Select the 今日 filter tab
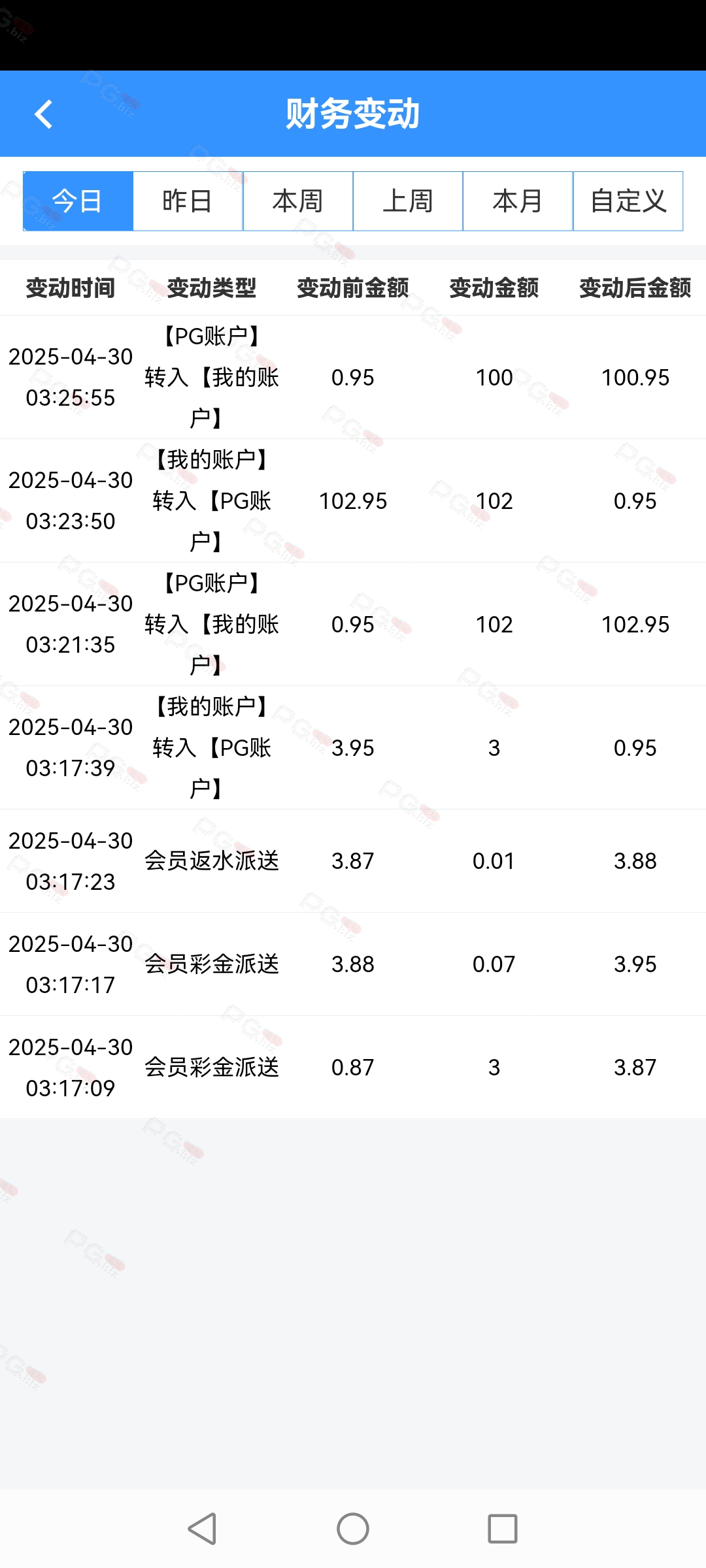 point(78,201)
